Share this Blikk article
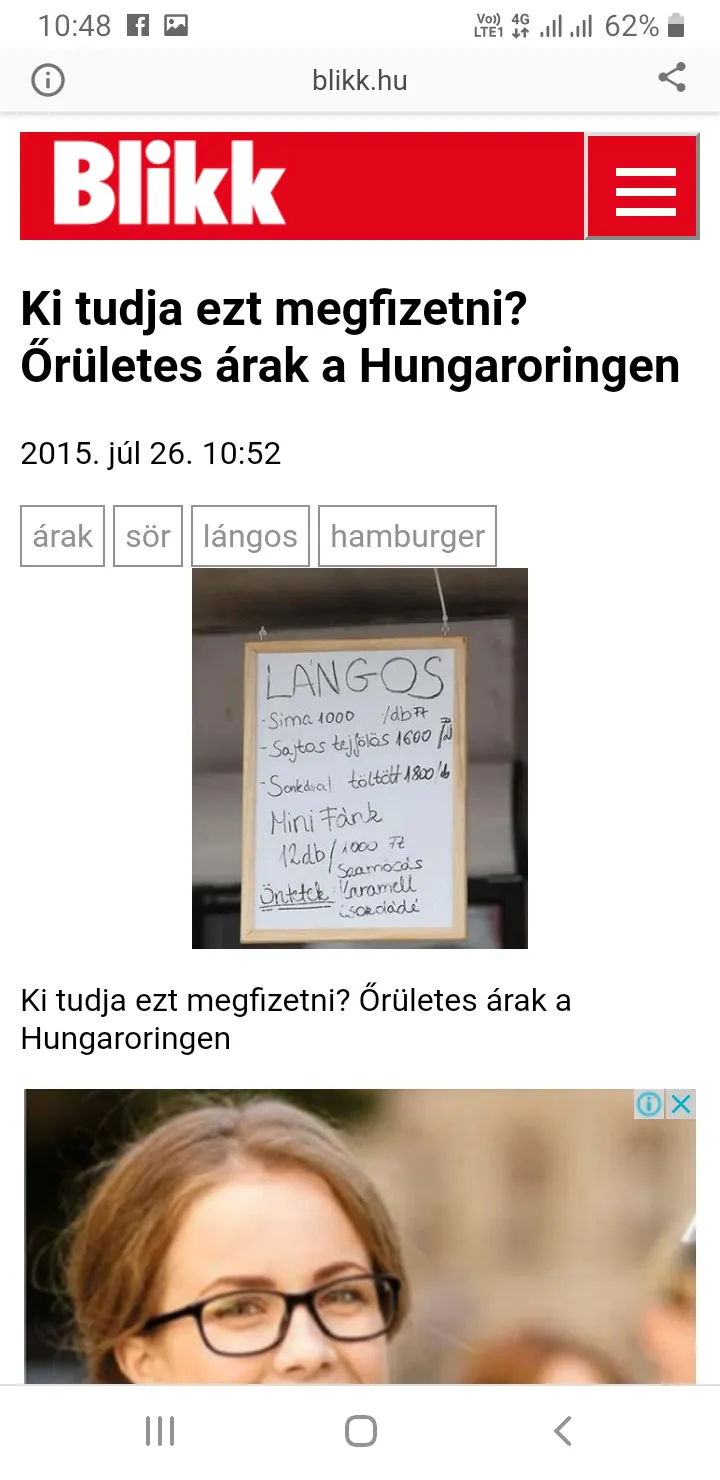 (672, 78)
